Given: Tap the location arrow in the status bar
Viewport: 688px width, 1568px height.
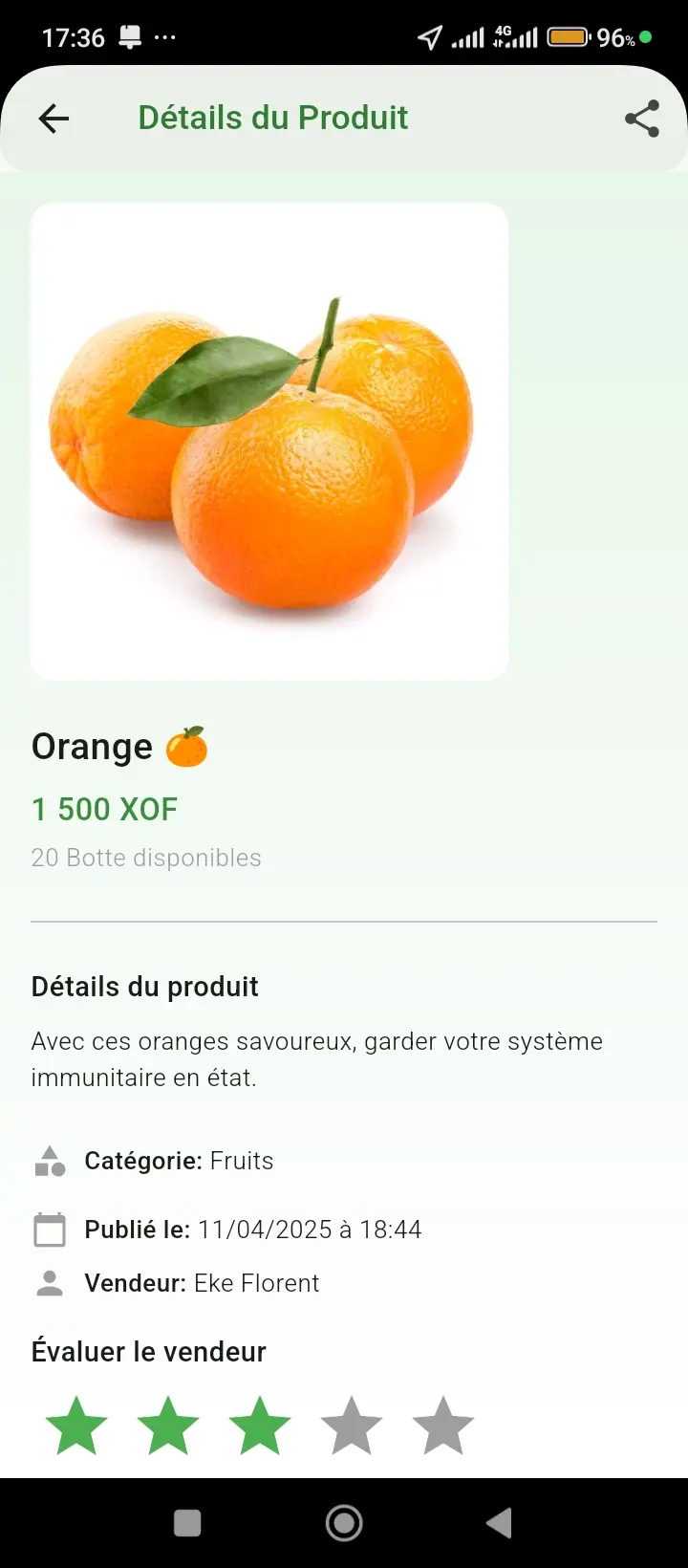Looking at the screenshot, I should point(427,38).
